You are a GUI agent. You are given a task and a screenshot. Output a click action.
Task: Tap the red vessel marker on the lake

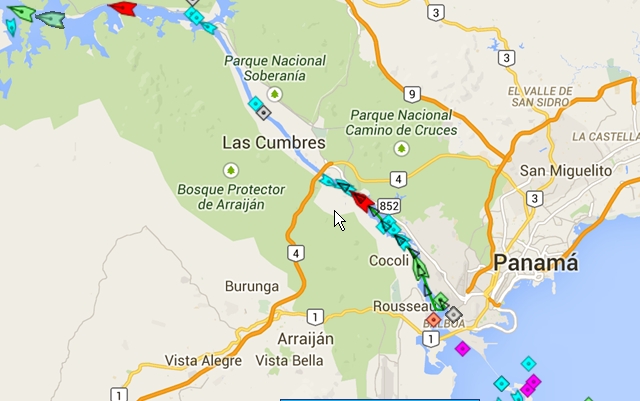pos(122,8)
